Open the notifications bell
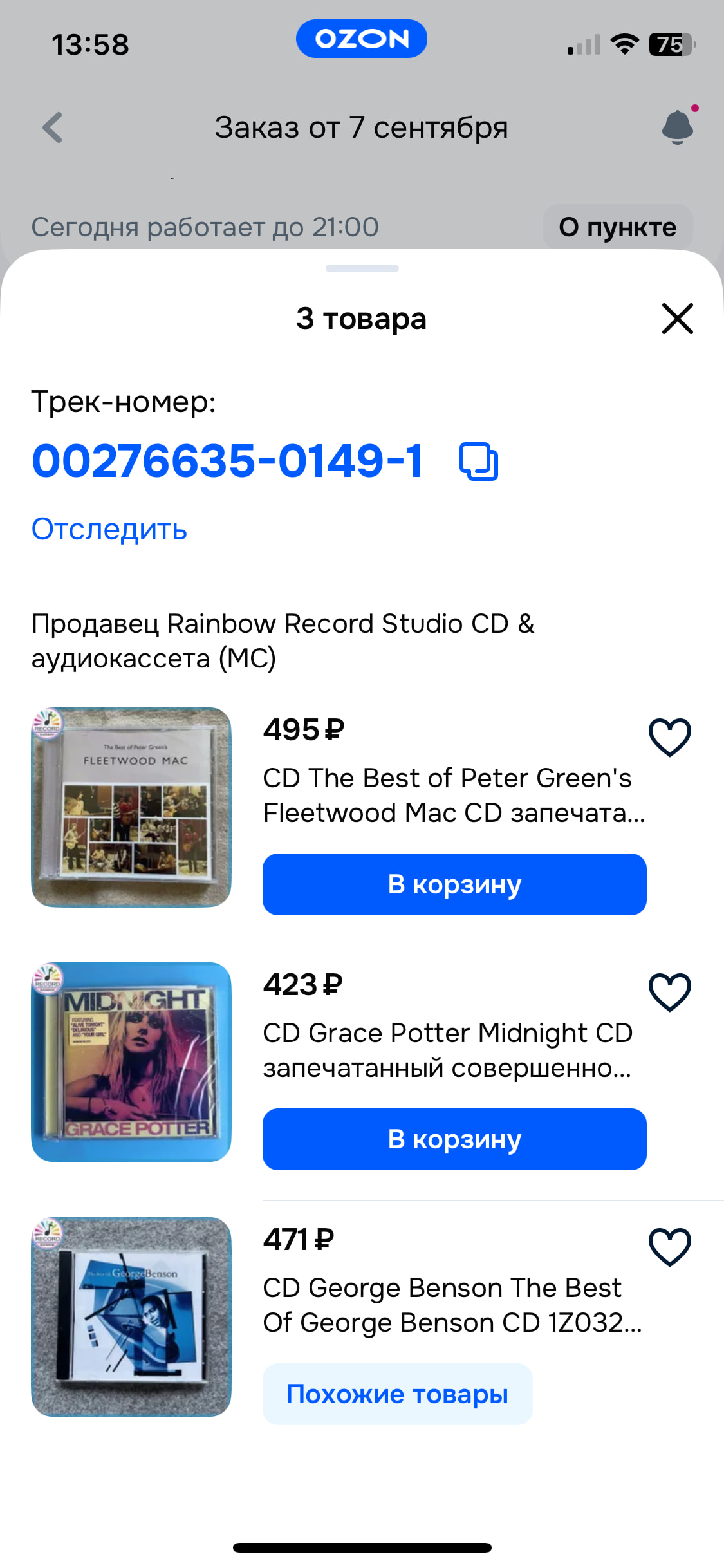The image size is (724, 1568). [677, 127]
